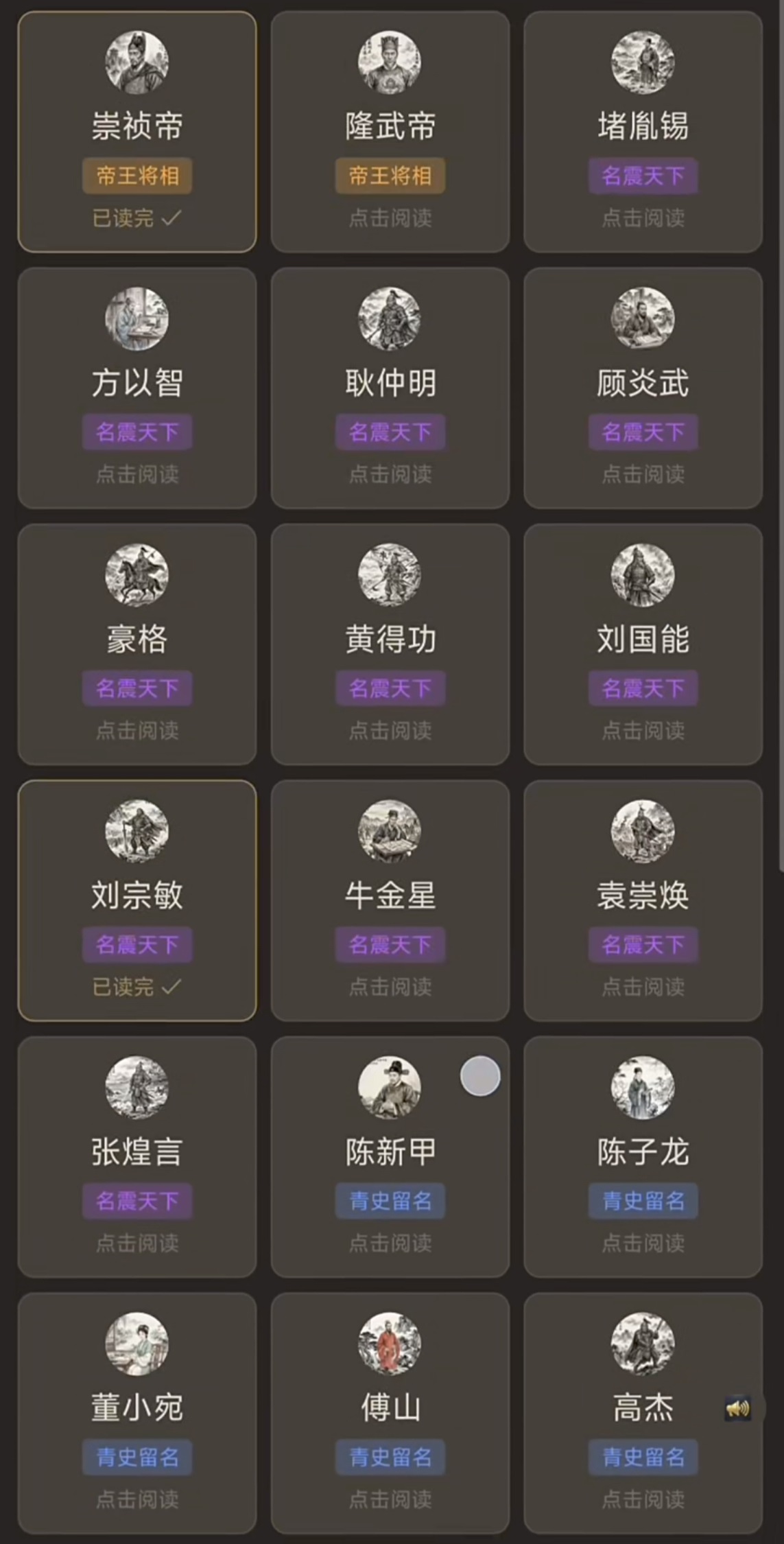View the 陈子龙 biography
Image resolution: width=784 pixels, height=1544 pixels.
point(643,1156)
